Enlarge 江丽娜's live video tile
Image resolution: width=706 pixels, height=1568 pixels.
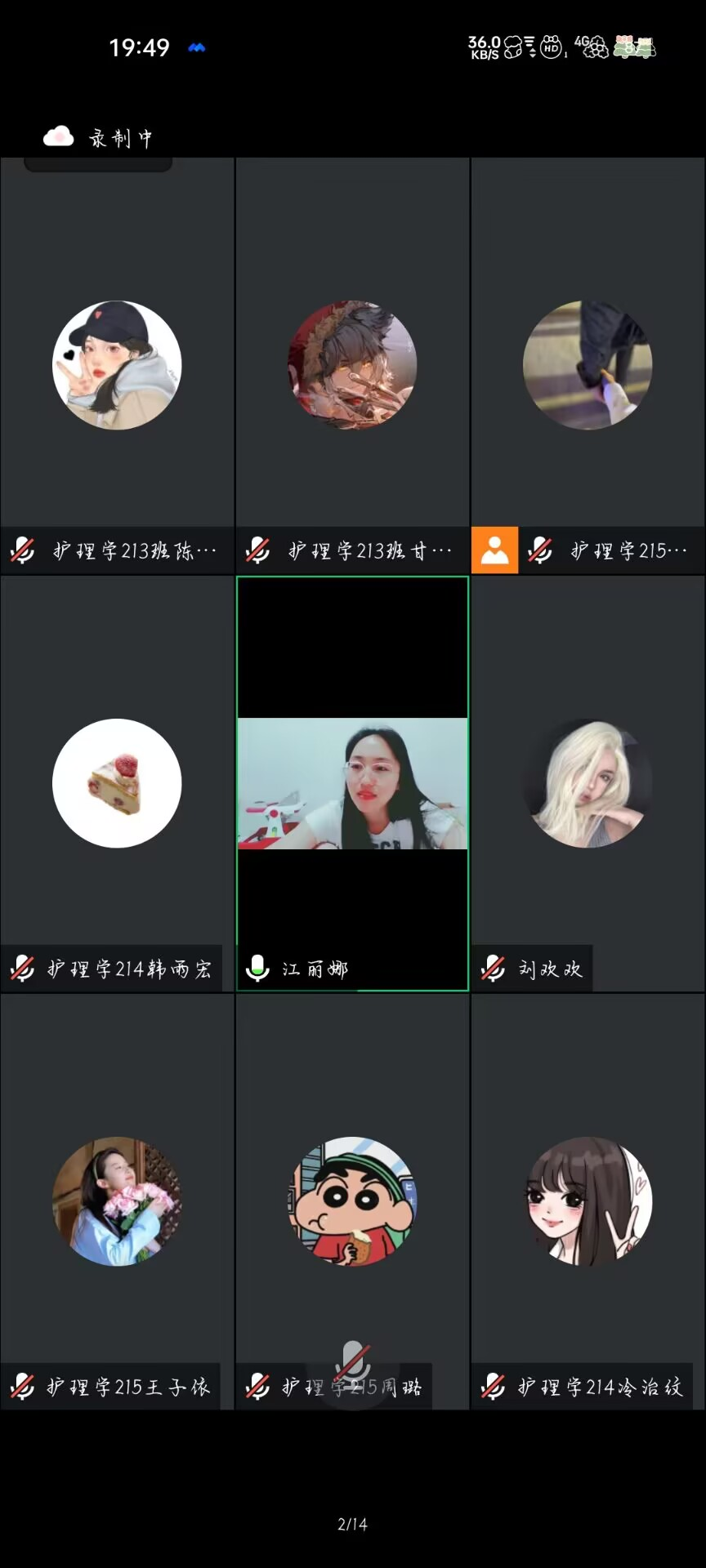(x=352, y=782)
